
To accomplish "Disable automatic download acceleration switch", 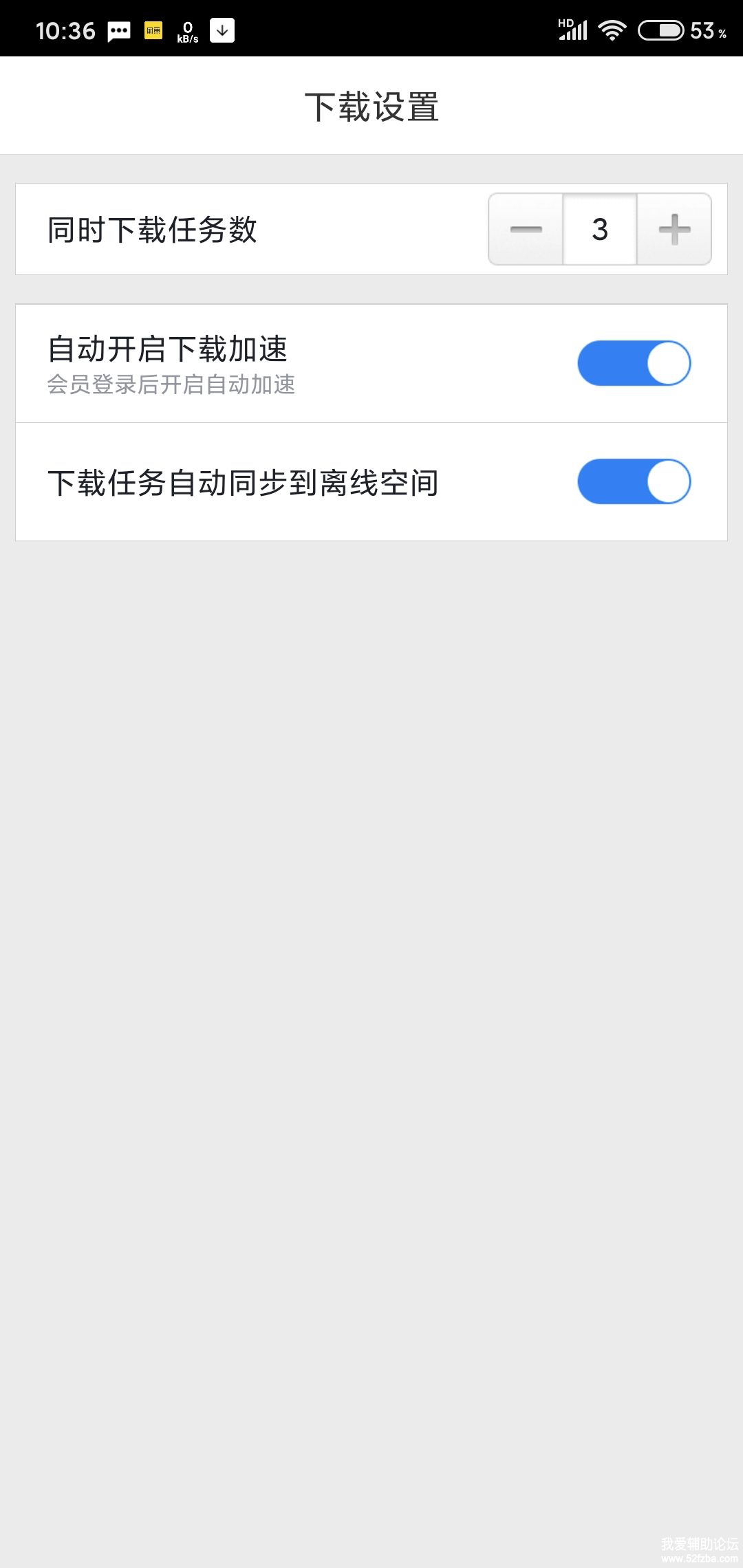I will 634,363.
